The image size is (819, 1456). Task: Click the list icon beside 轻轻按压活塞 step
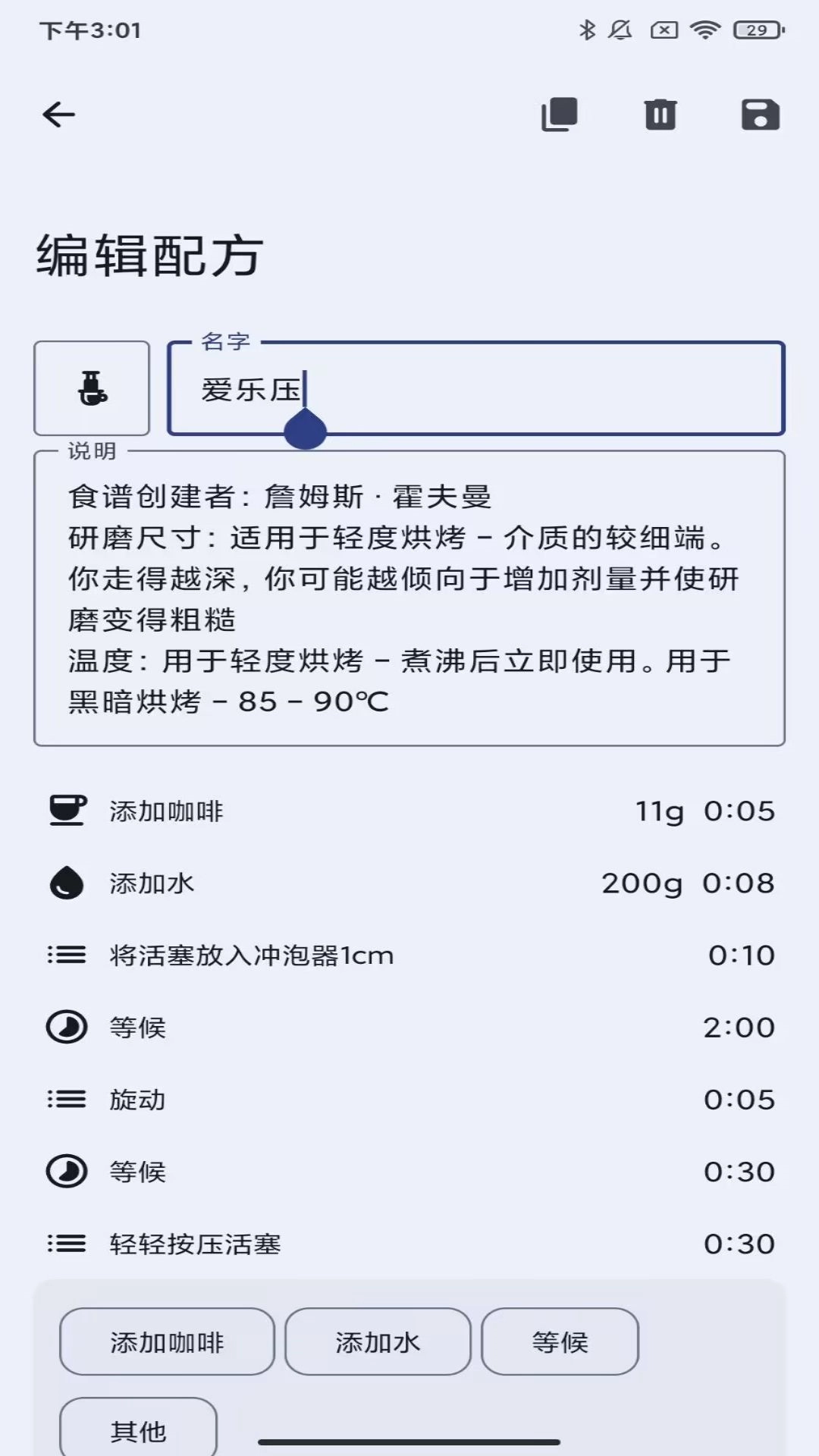coord(67,1244)
